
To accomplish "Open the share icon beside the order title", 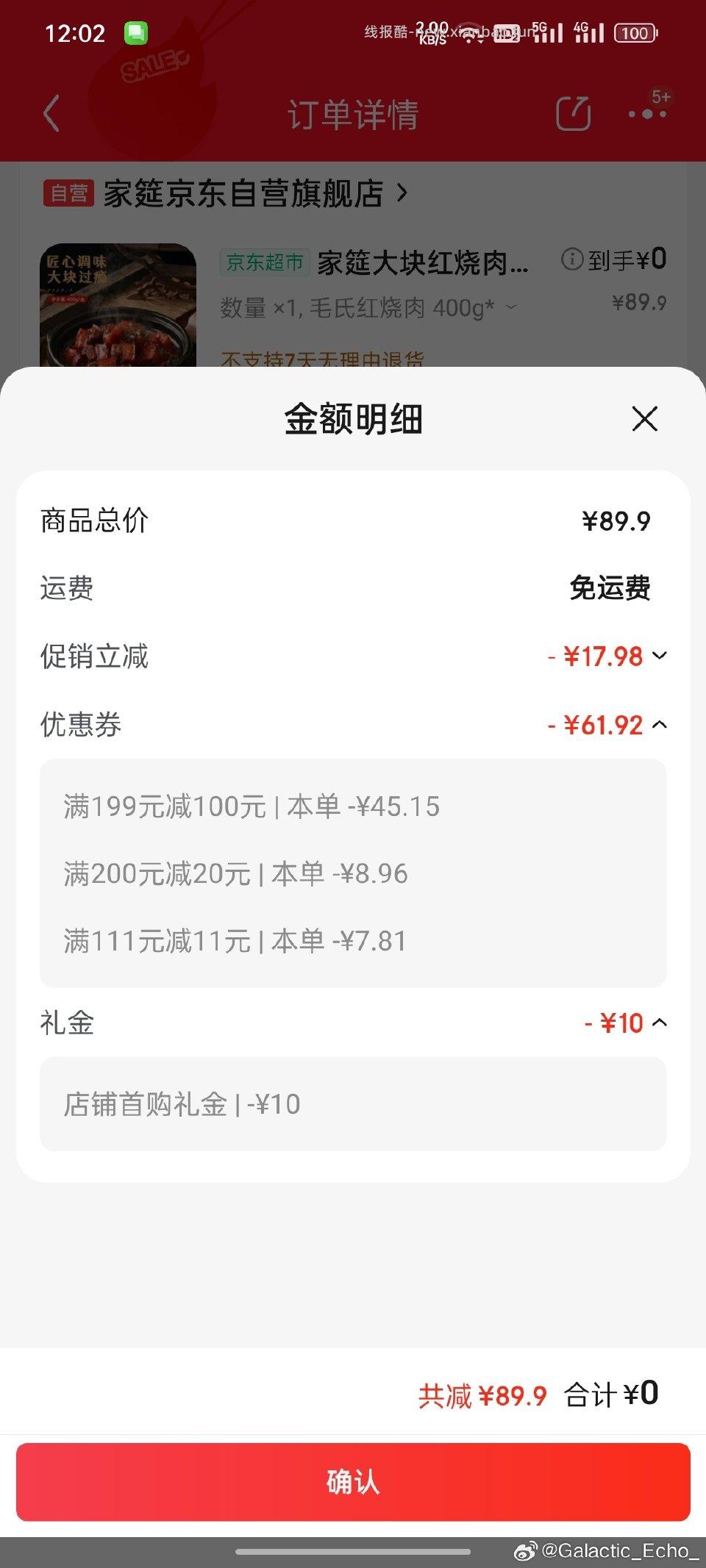I will (x=576, y=114).
